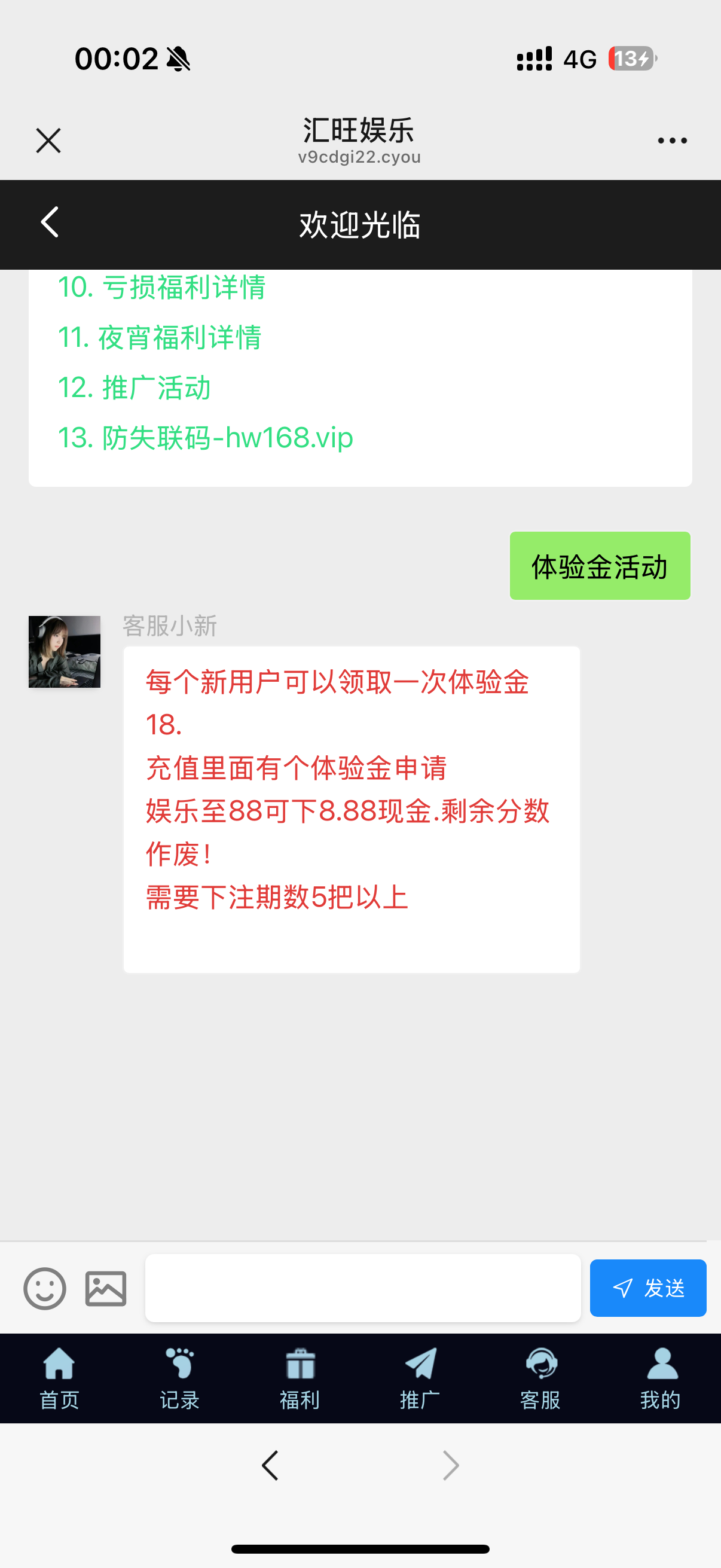Select the 客服 tab

point(540,1378)
